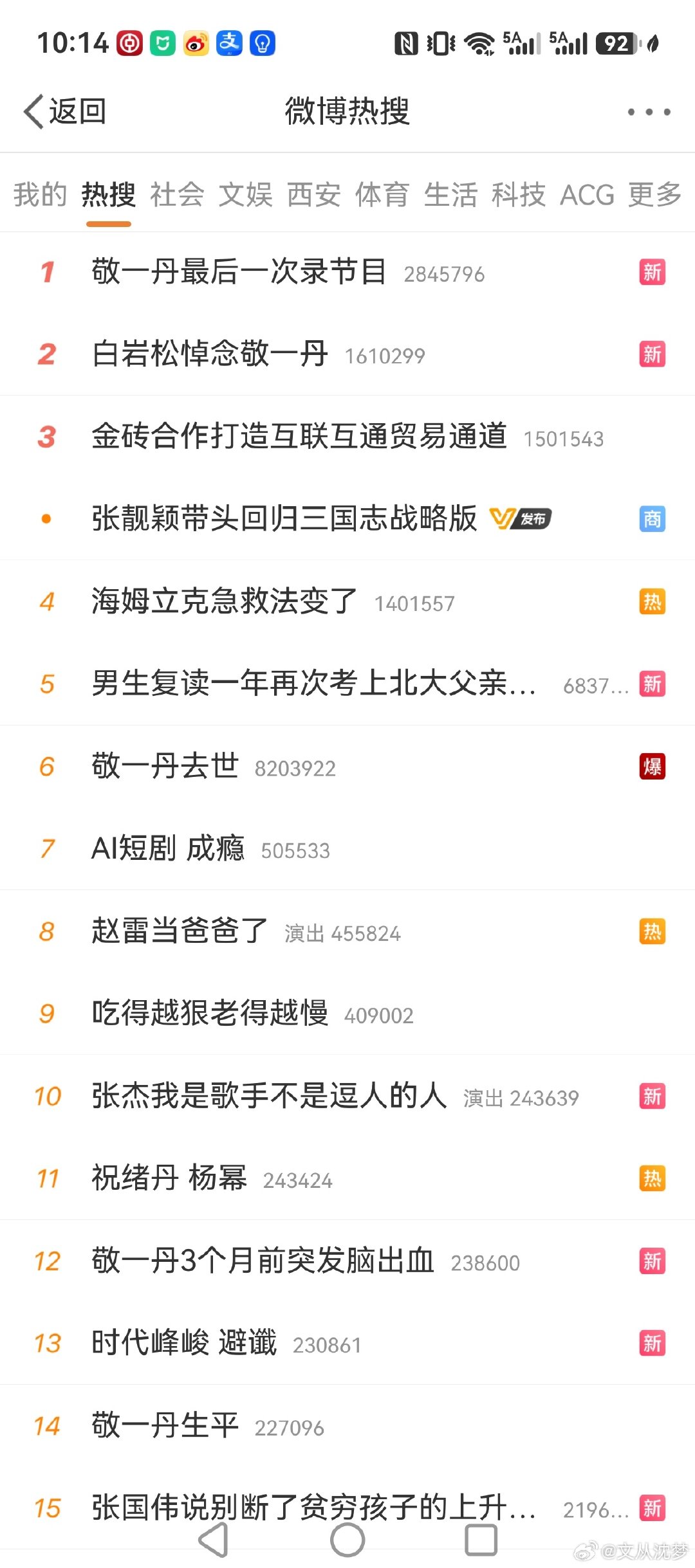Viewport: 695px width, 1568px height.
Task: Open topic AI短剧 成瘾
Action: point(347,848)
